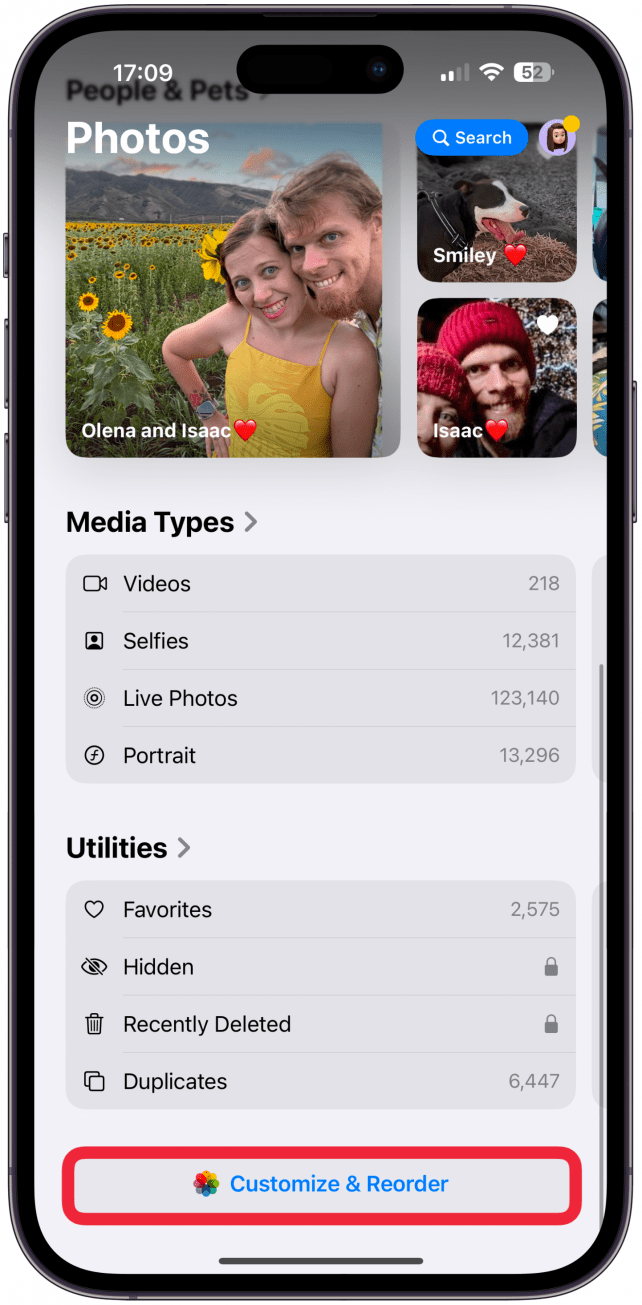Open the Videos media type
The width and height of the screenshot is (642, 1305).
[320, 584]
